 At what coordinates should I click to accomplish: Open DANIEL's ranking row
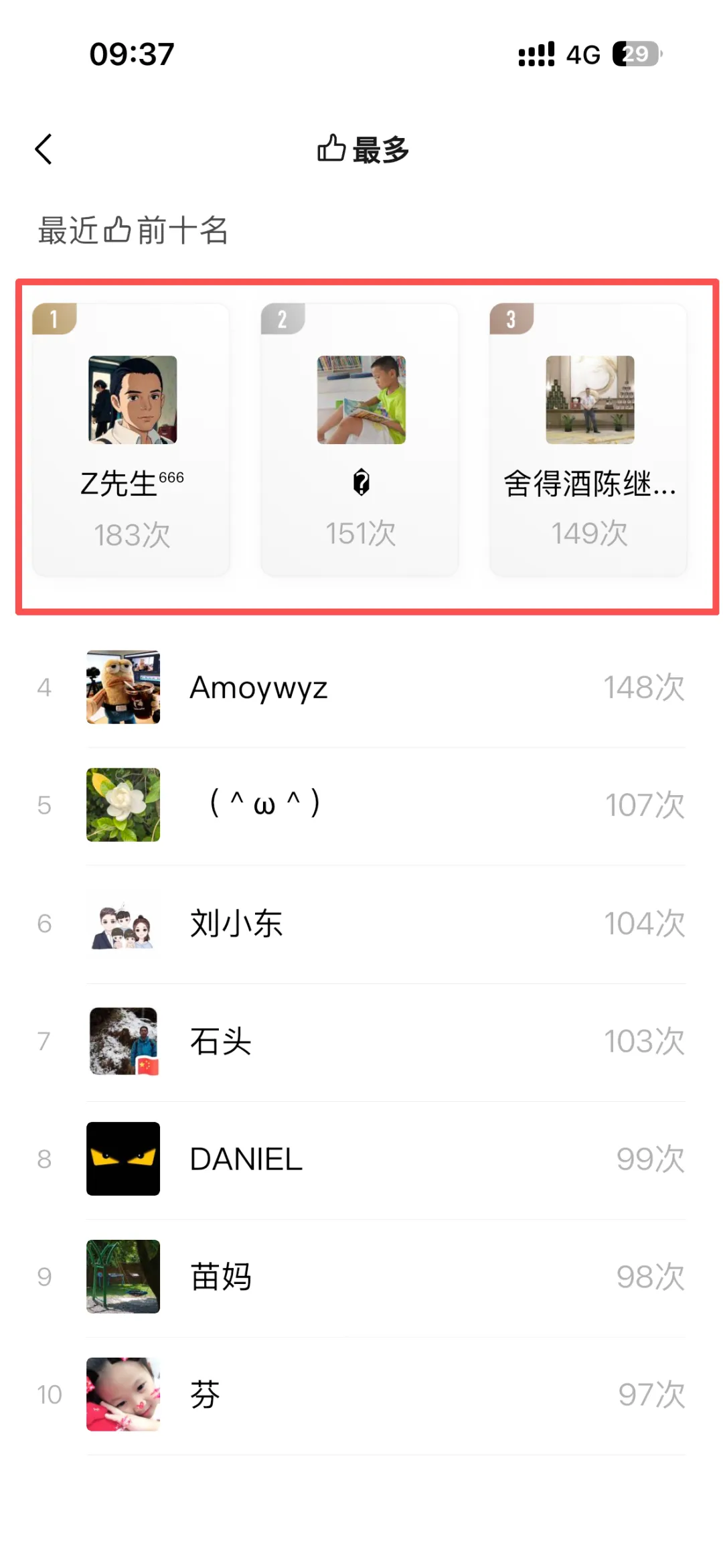click(361, 1159)
